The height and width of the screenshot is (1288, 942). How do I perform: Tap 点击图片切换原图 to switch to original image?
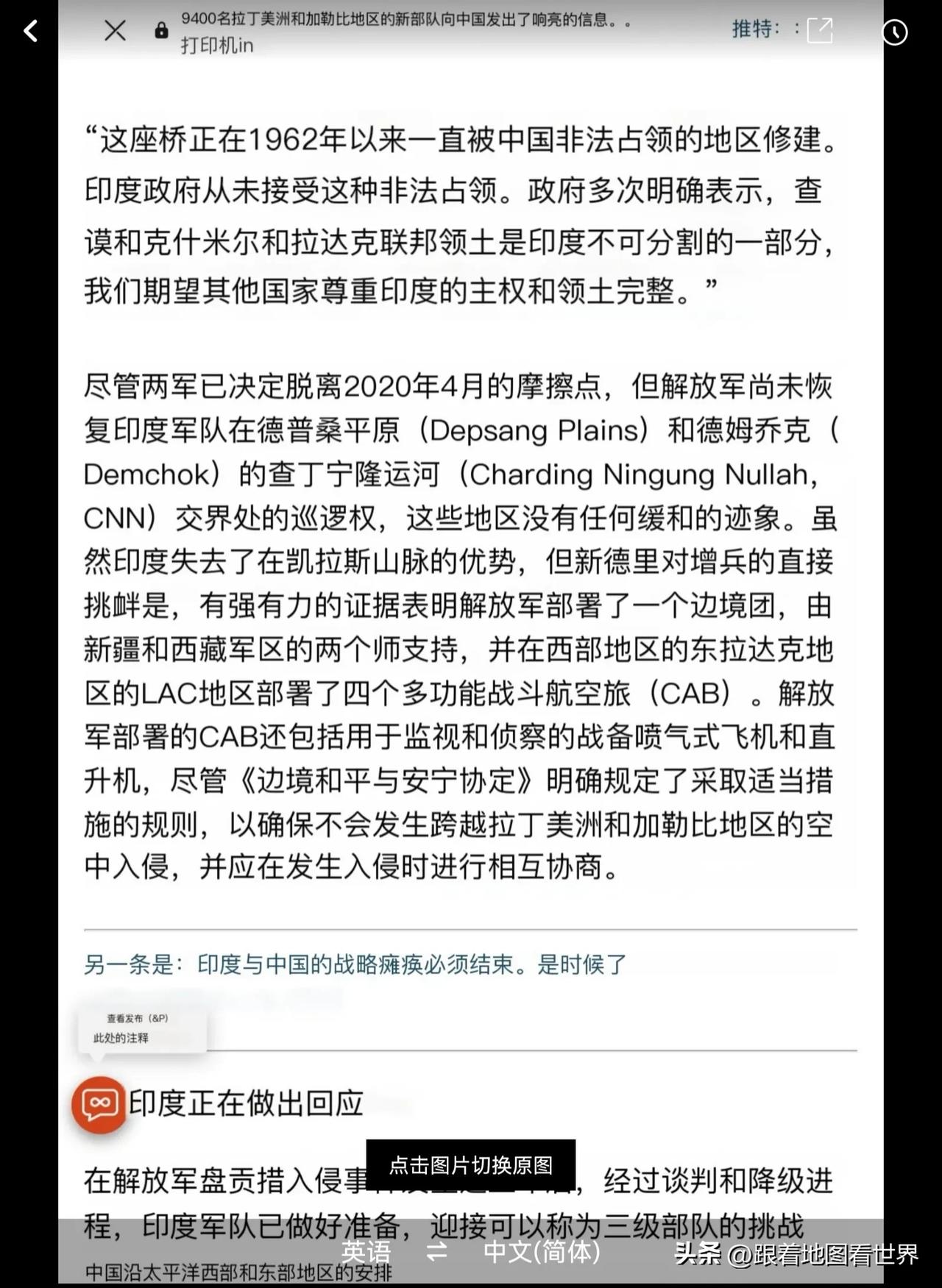[470, 1164]
